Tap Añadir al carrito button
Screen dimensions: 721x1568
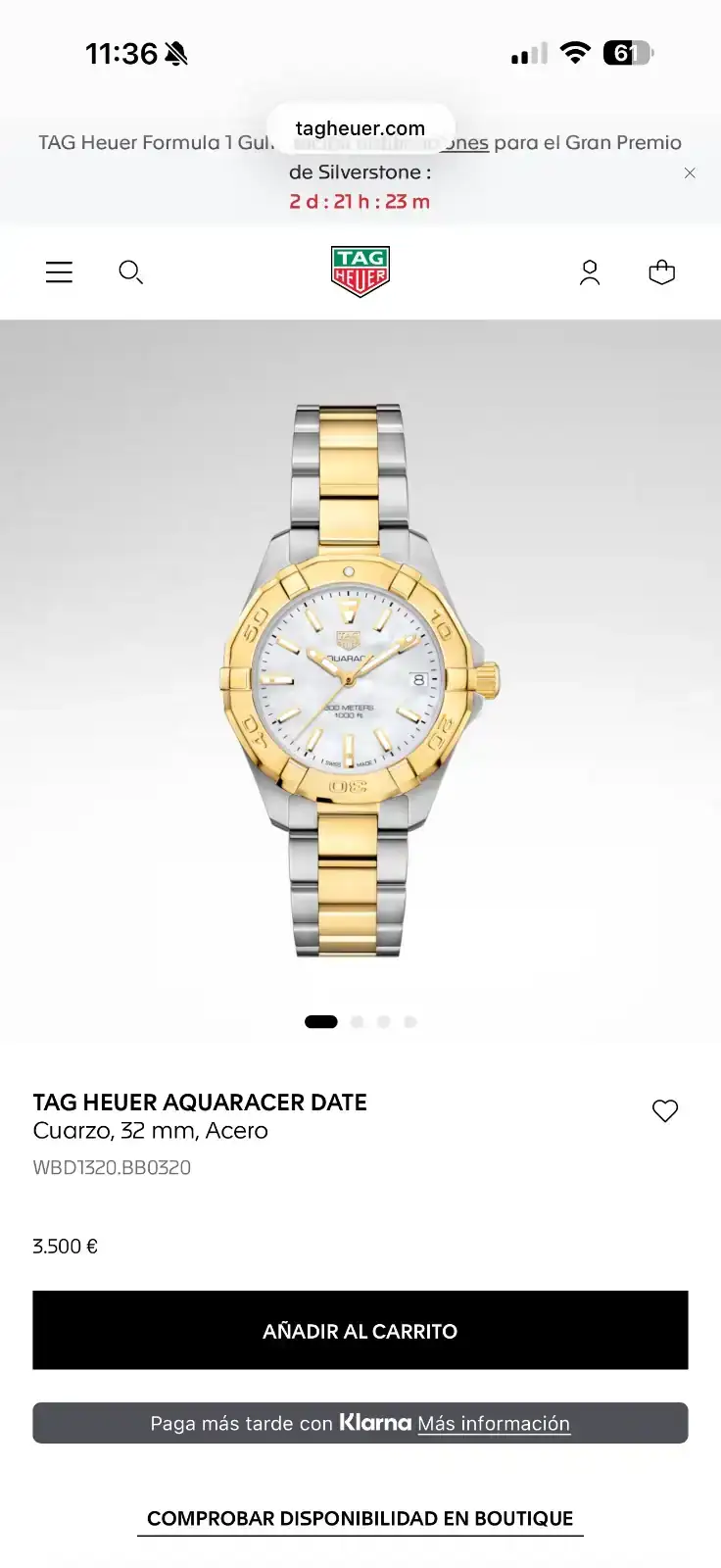(x=360, y=1330)
